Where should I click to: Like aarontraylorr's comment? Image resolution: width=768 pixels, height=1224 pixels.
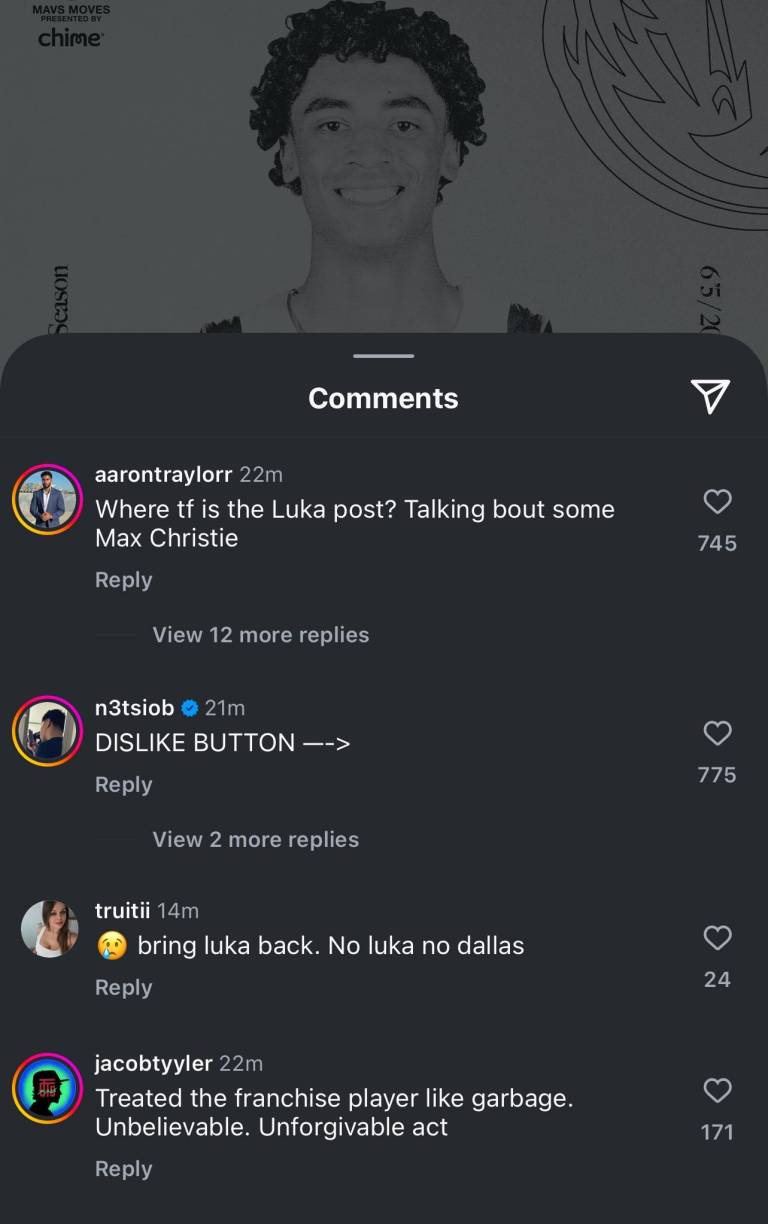[x=717, y=501]
